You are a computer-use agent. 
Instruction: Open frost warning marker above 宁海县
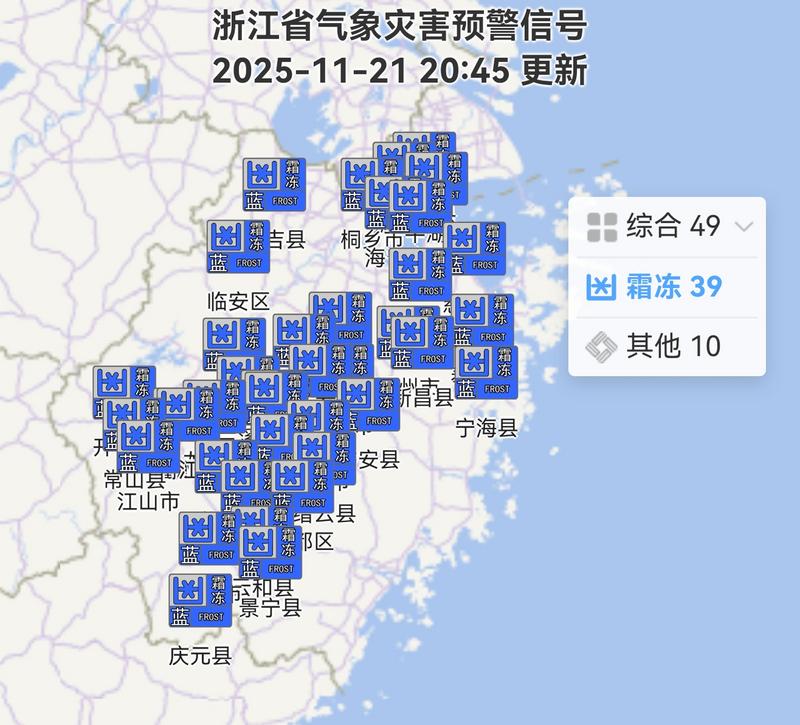487,373
